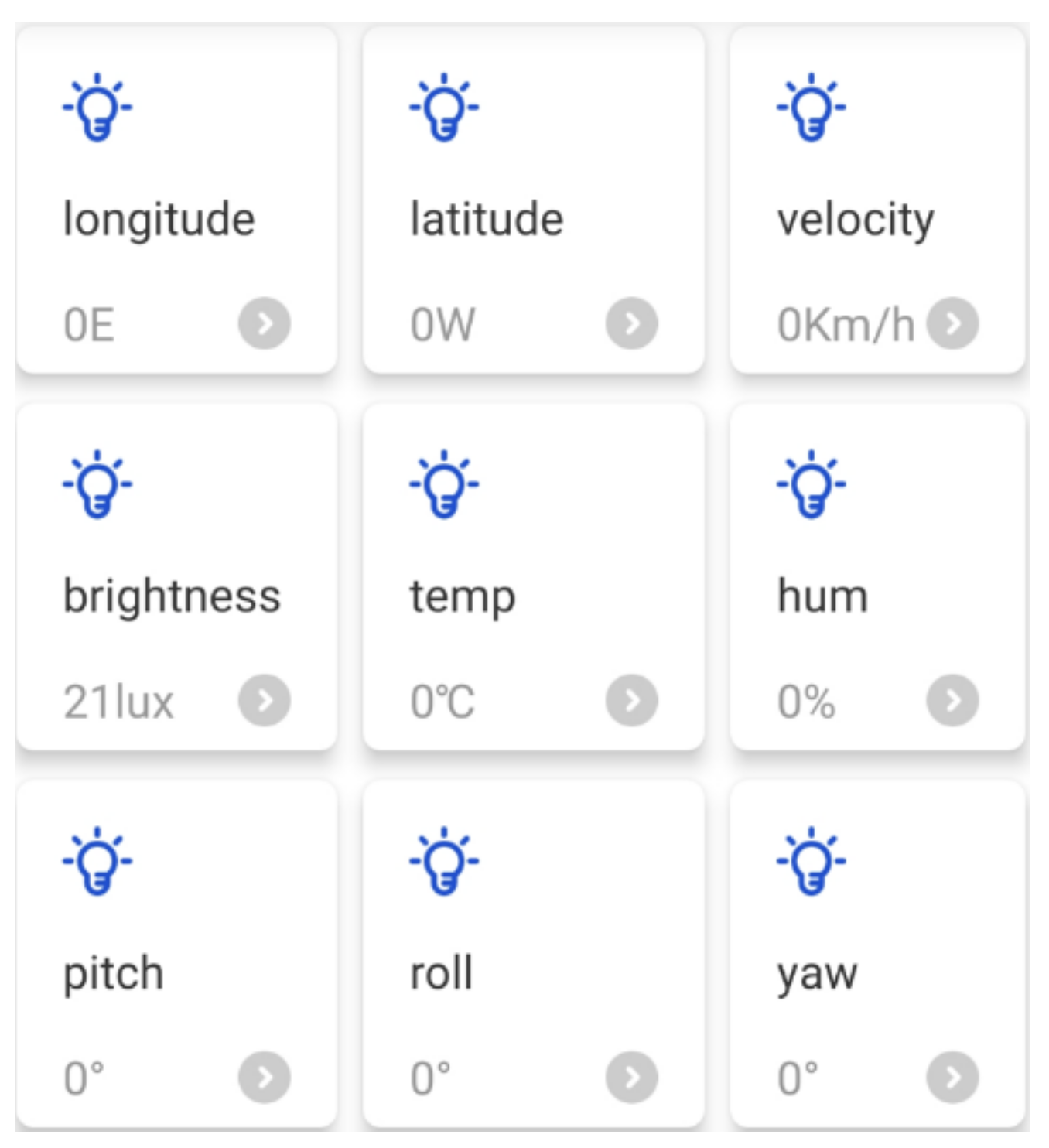Open the roll angle card

533,953
